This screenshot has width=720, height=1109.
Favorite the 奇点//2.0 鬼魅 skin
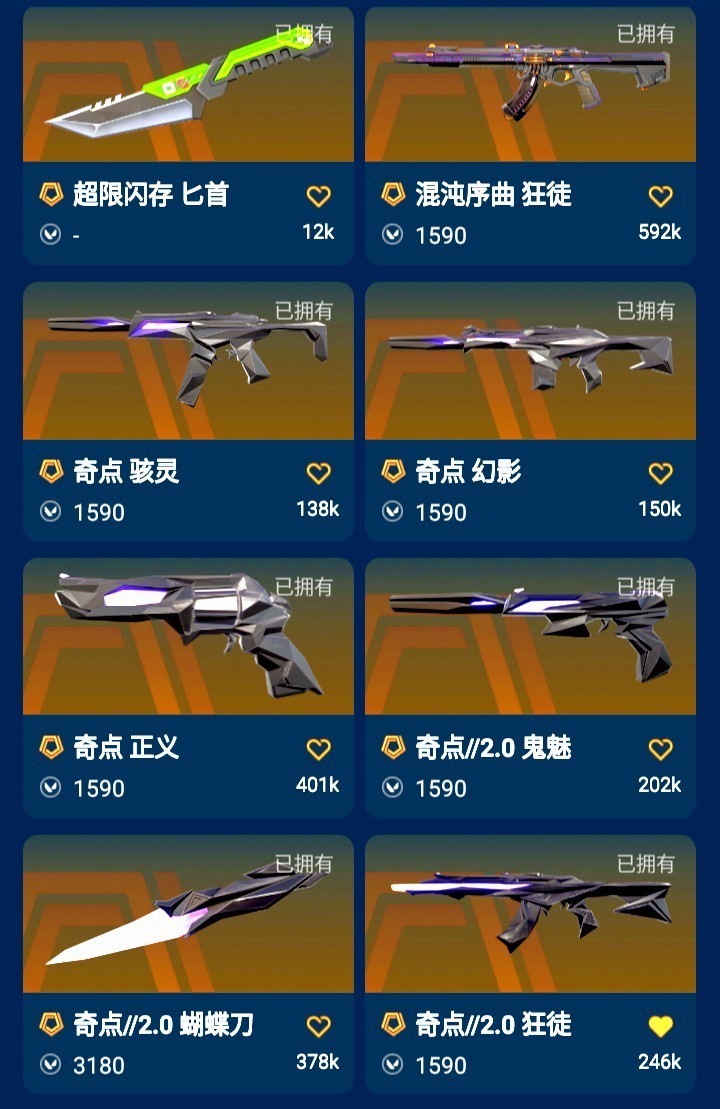click(x=660, y=749)
